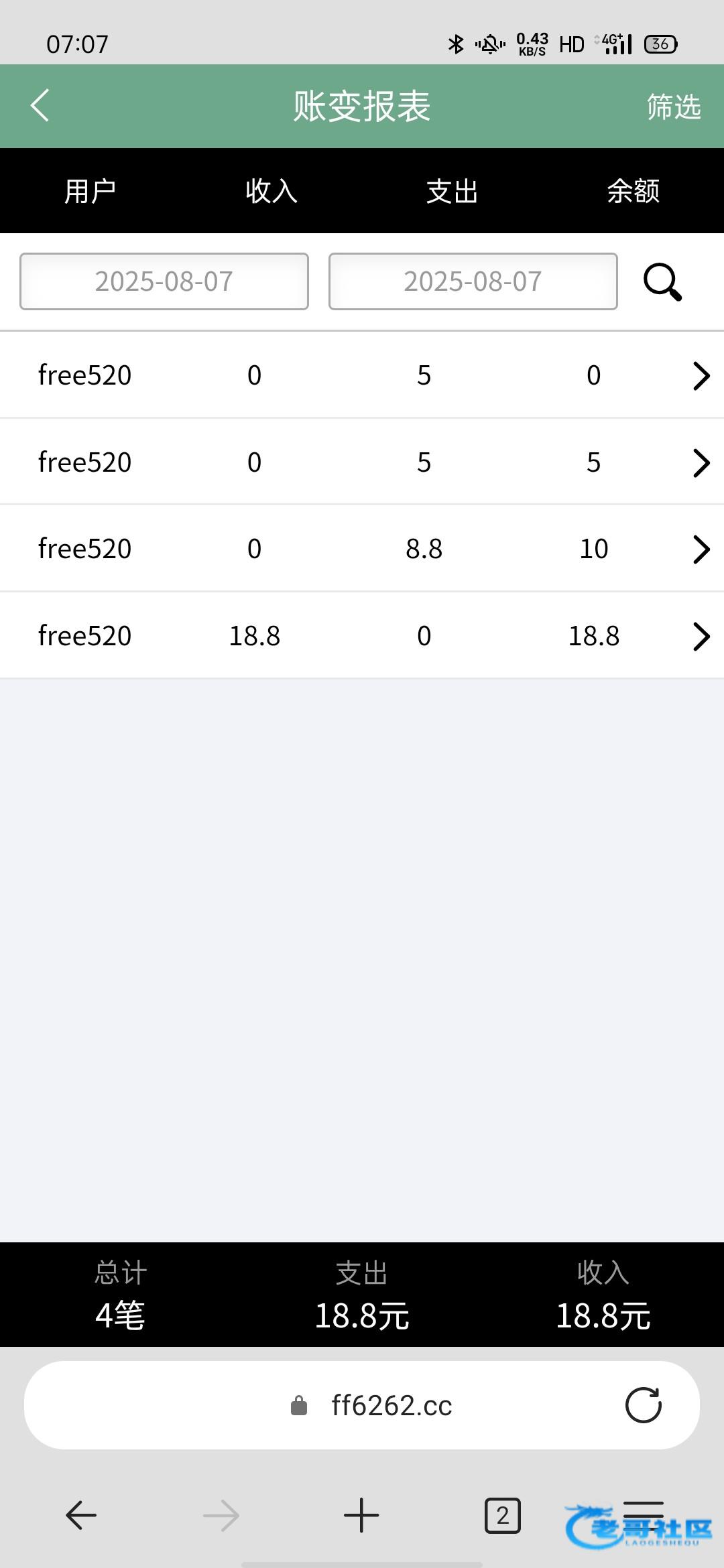Open the free520 row with balance 5
The width and height of the screenshot is (724, 1568).
(362, 462)
